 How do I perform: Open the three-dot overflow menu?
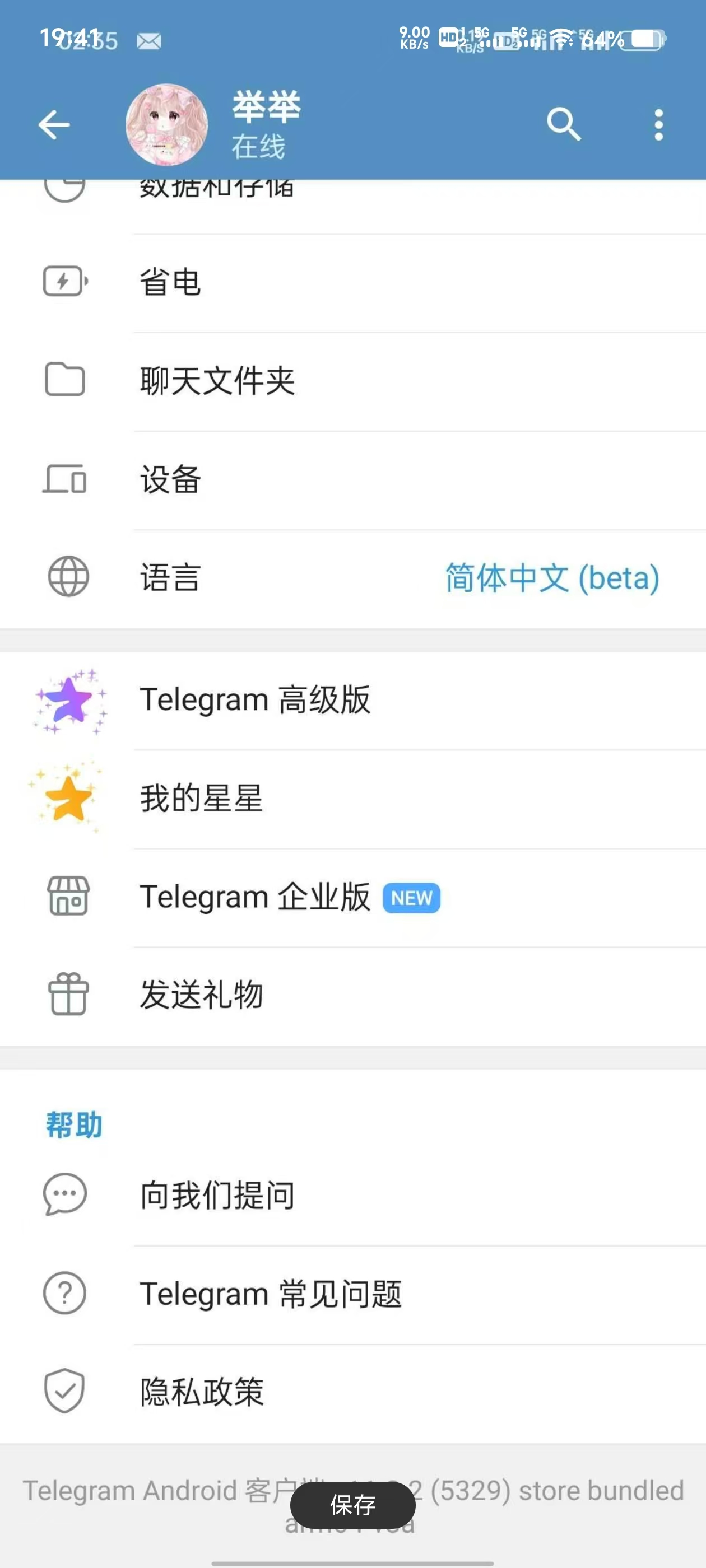[658, 125]
